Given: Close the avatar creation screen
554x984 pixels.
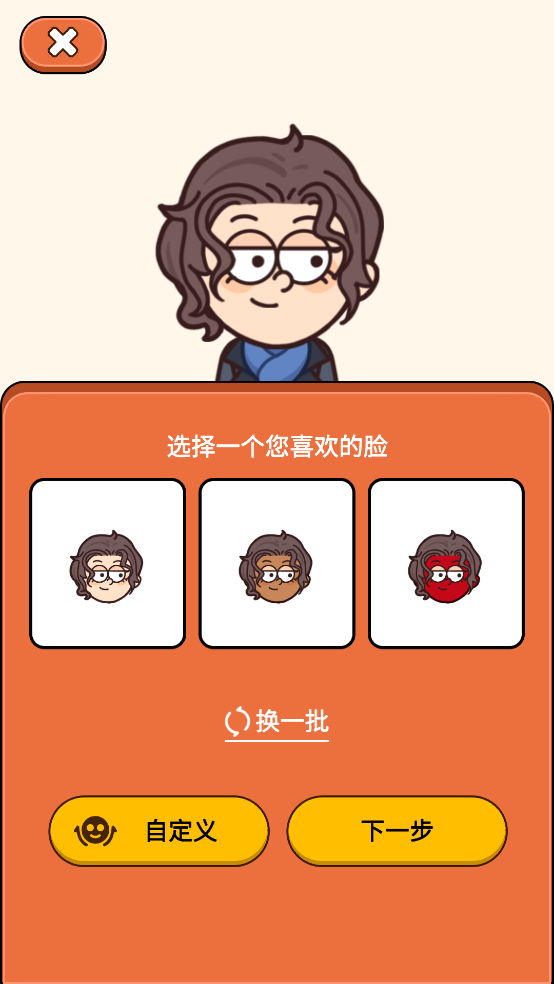Looking at the screenshot, I should point(63,45).
